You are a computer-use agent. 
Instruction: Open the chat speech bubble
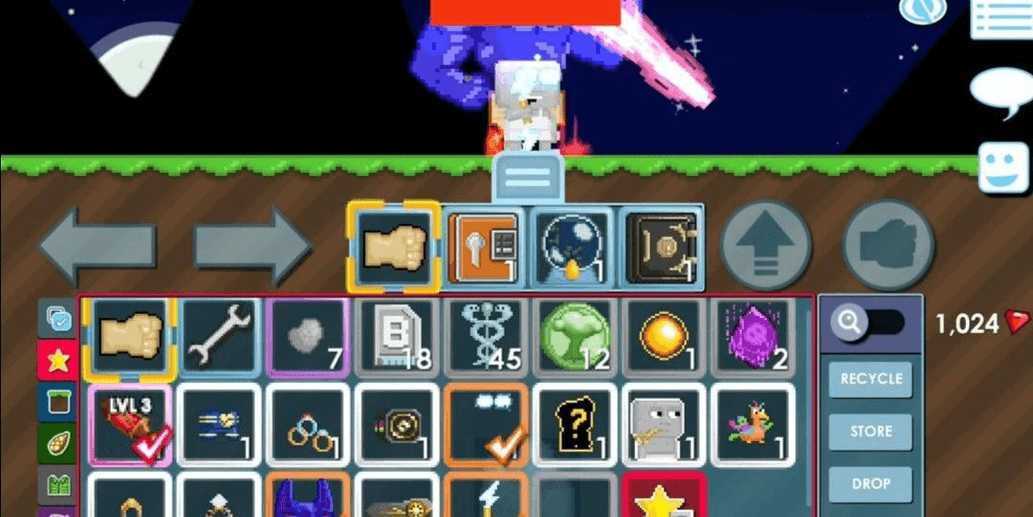point(1000,94)
